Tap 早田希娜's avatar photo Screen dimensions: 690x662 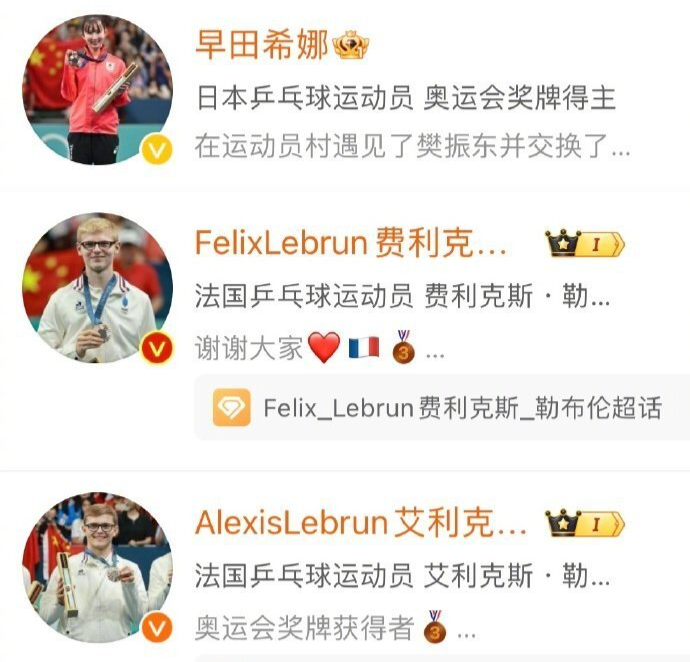pos(97,89)
